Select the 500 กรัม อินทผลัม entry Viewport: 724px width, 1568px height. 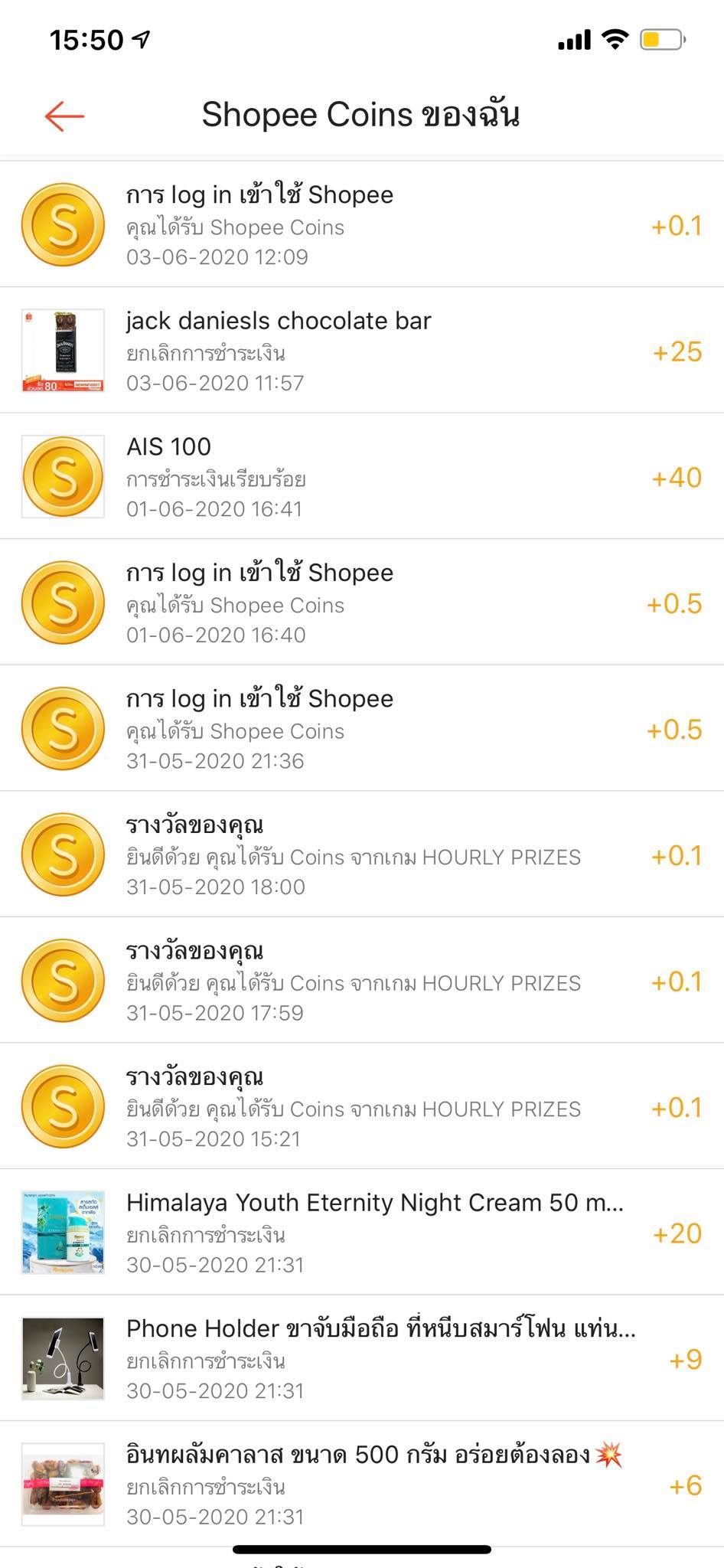(361, 1484)
